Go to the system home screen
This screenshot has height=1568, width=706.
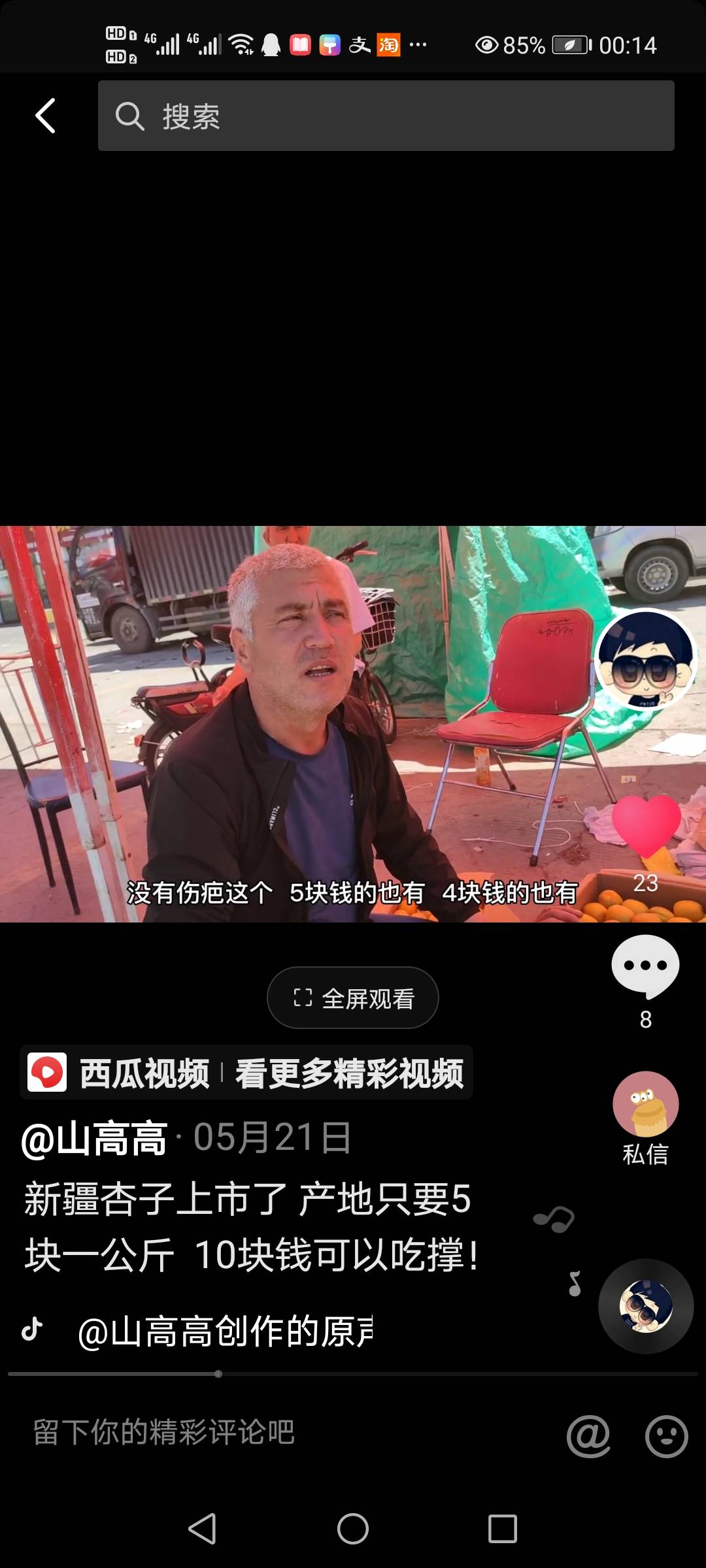point(353,1529)
